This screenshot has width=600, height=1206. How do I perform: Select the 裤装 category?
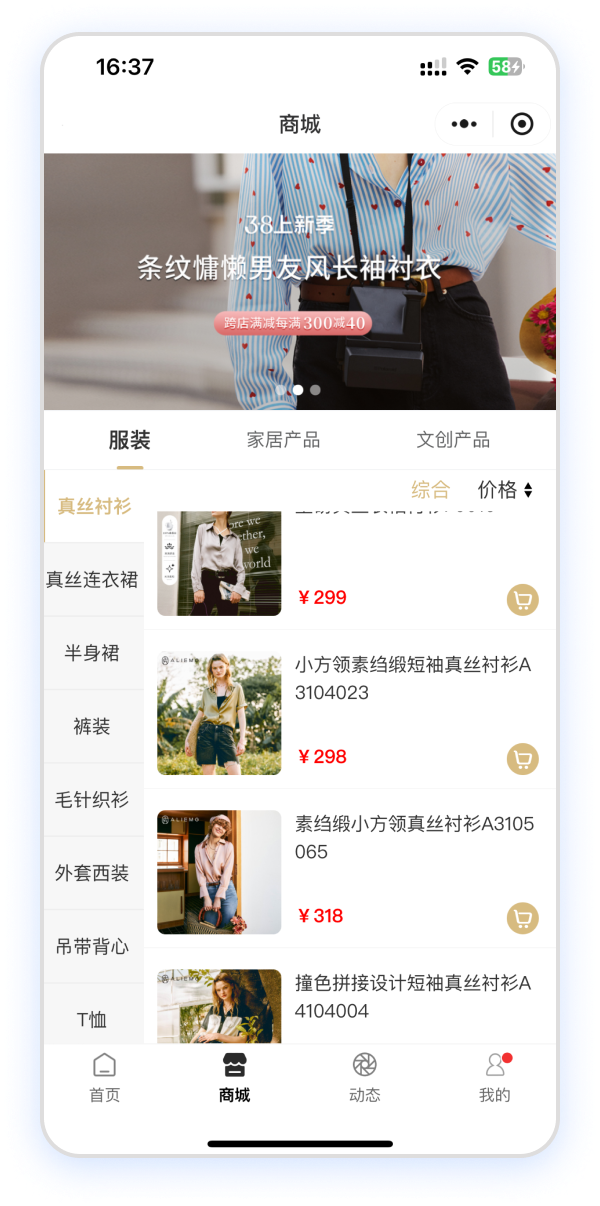click(93, 726)
